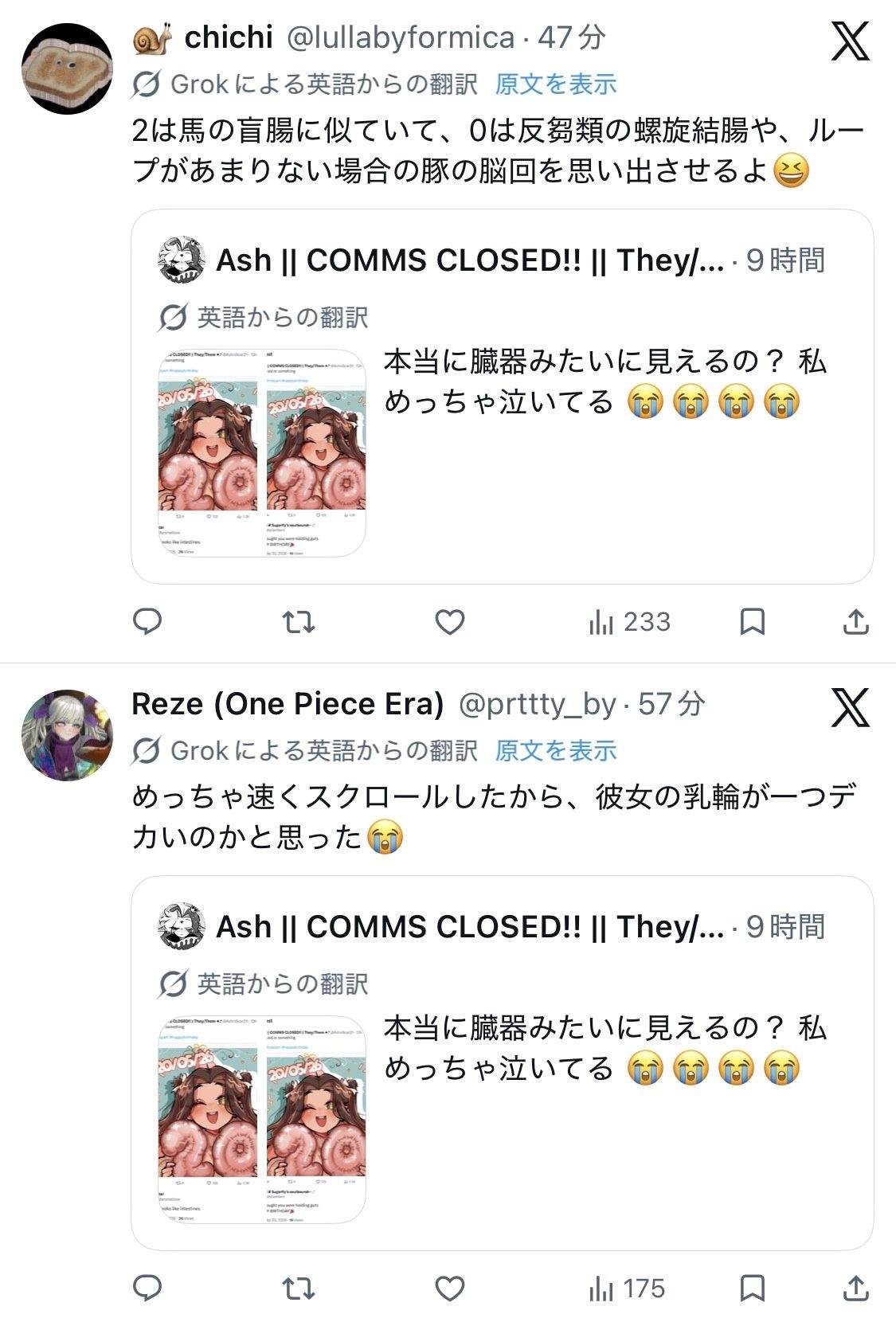Tap the Grok/X icon on chichi's post

point(851,41)
